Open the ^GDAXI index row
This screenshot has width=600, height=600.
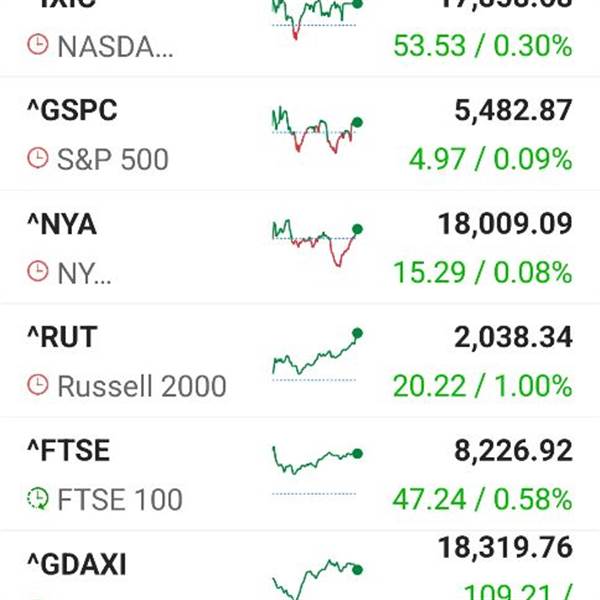pos(300,566)
